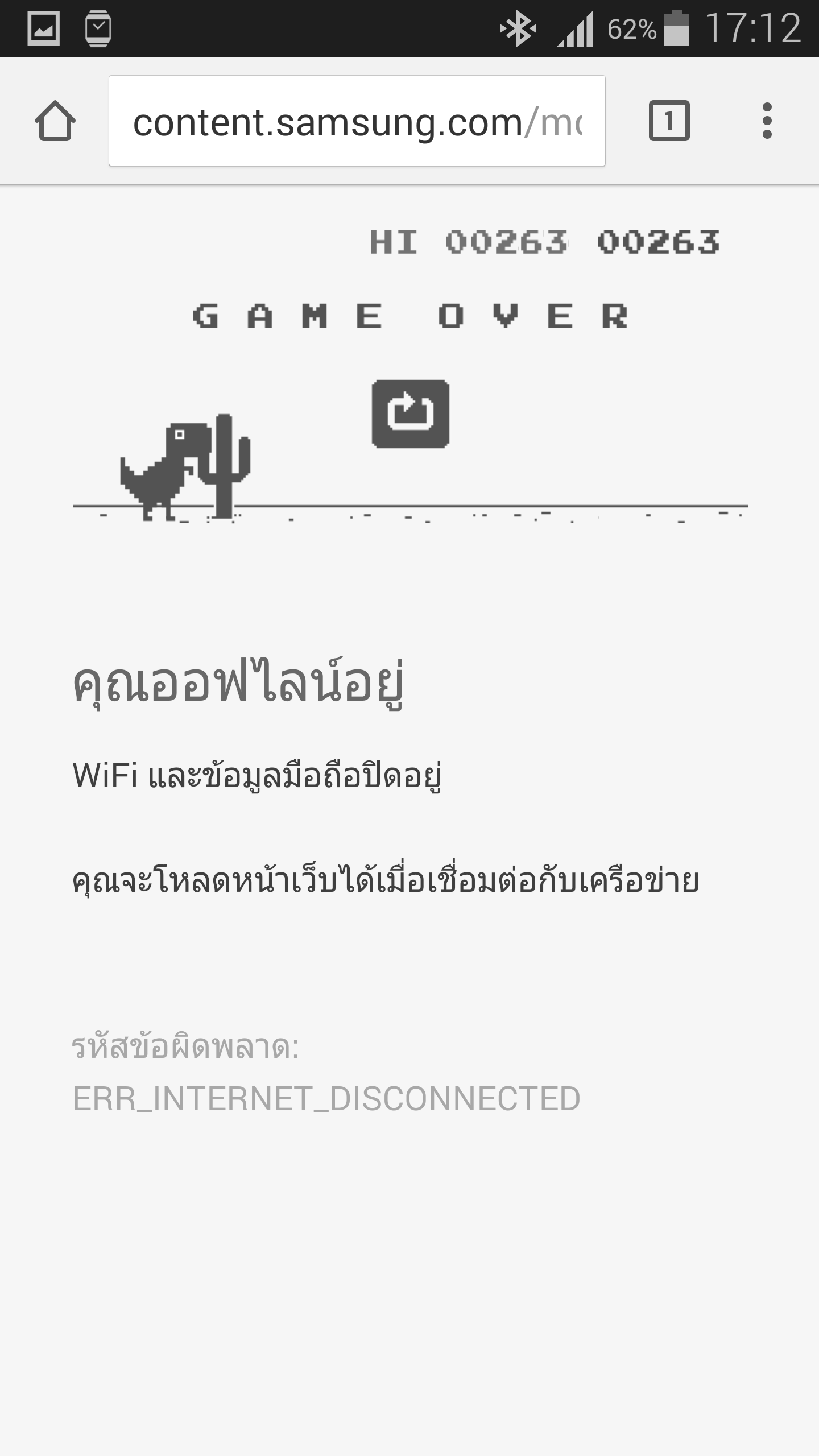Open the tab switcher showing 1 tab

coord(669,121)
